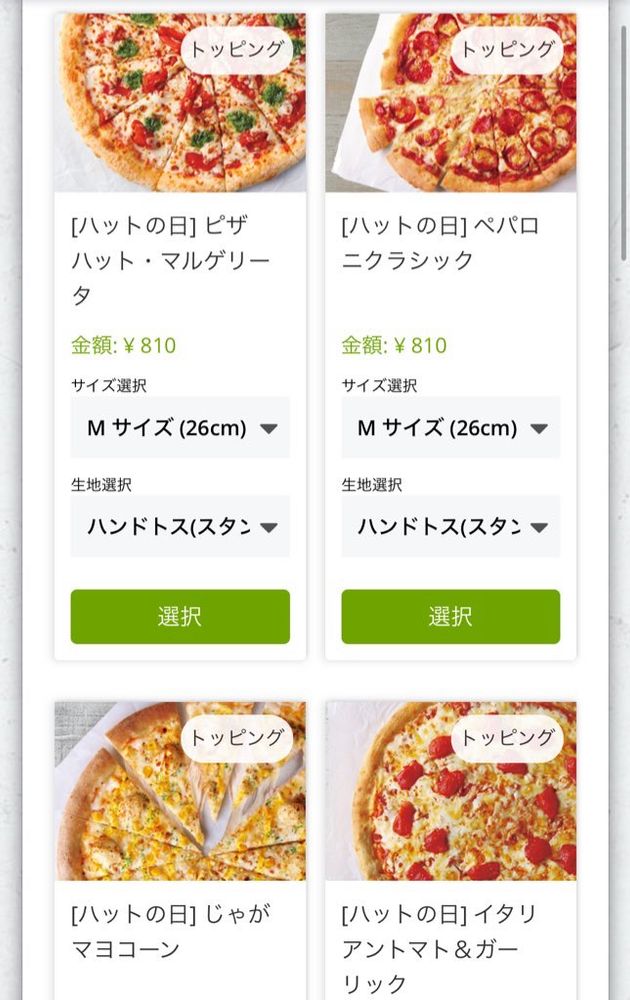The height and width of the screenshot is (1000, 630).
Task: Tap トッピング on the マルゲリータ pizza
Action: 237,49
